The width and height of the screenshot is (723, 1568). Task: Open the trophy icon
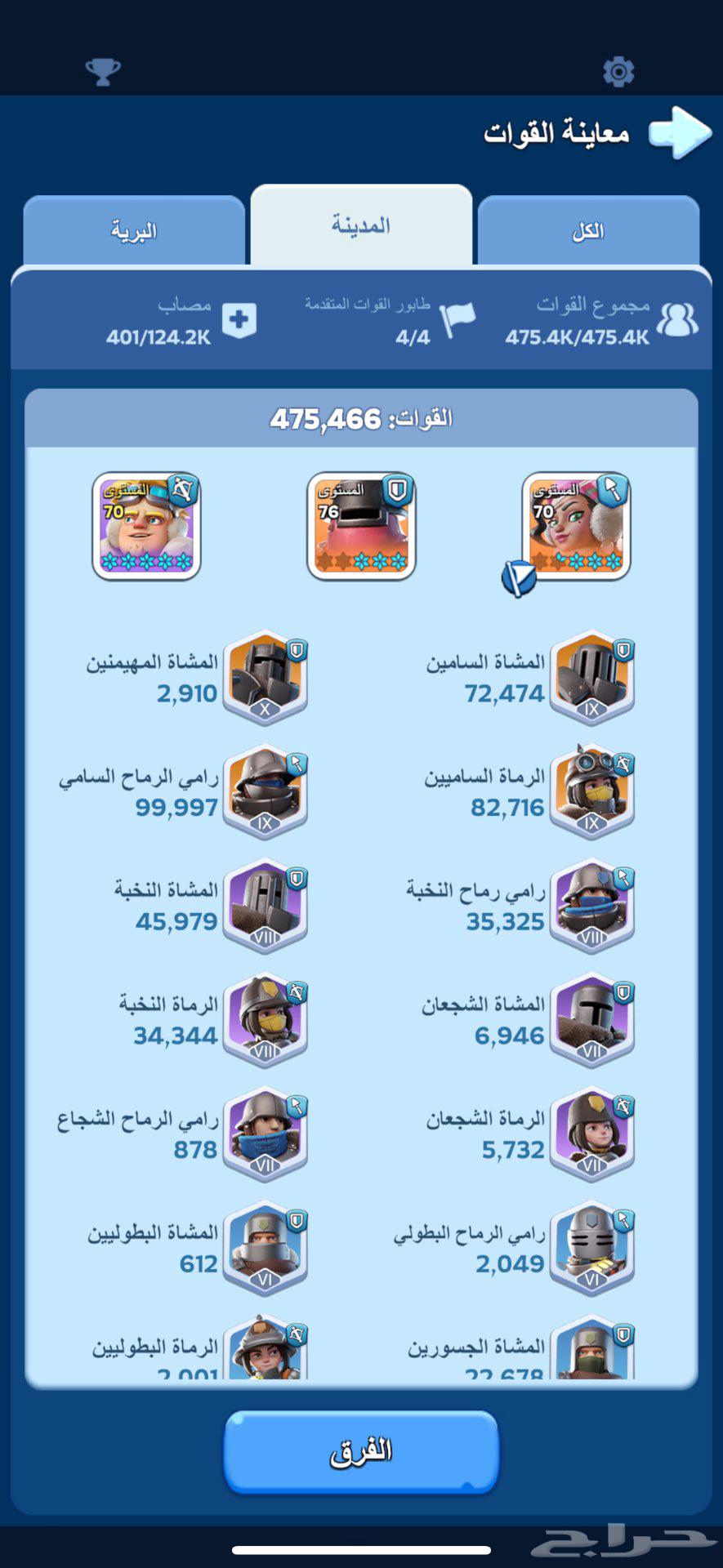103,72
